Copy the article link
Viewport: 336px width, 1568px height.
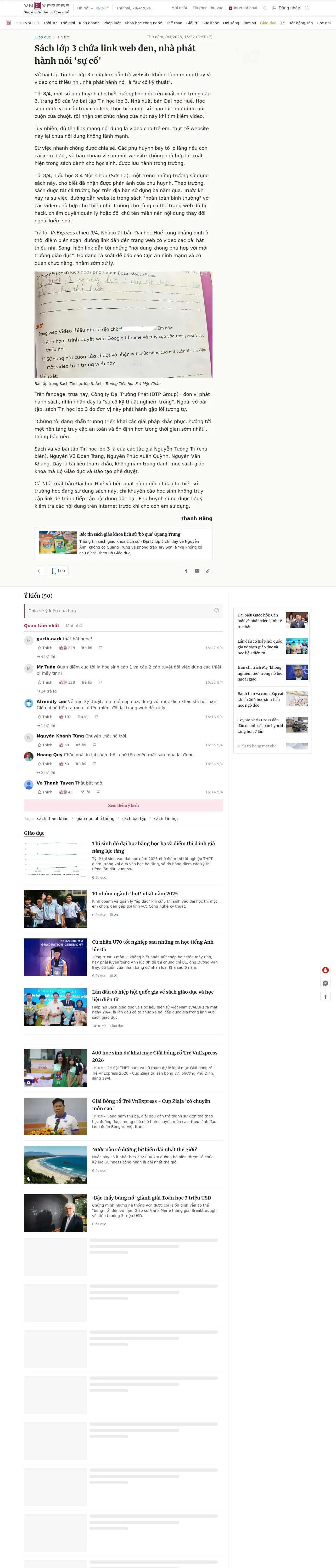[208, 571]
